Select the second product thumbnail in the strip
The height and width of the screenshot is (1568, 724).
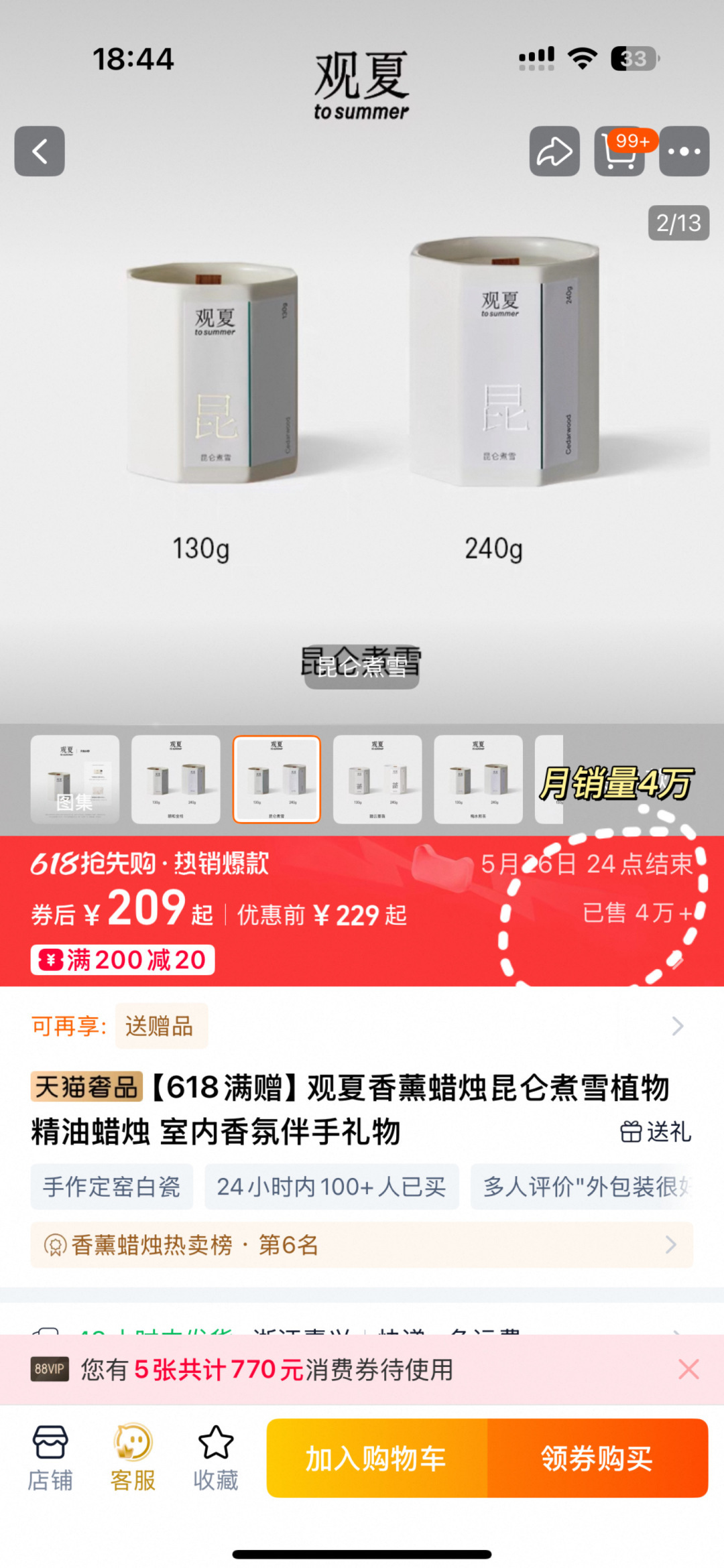pos(176,779)
